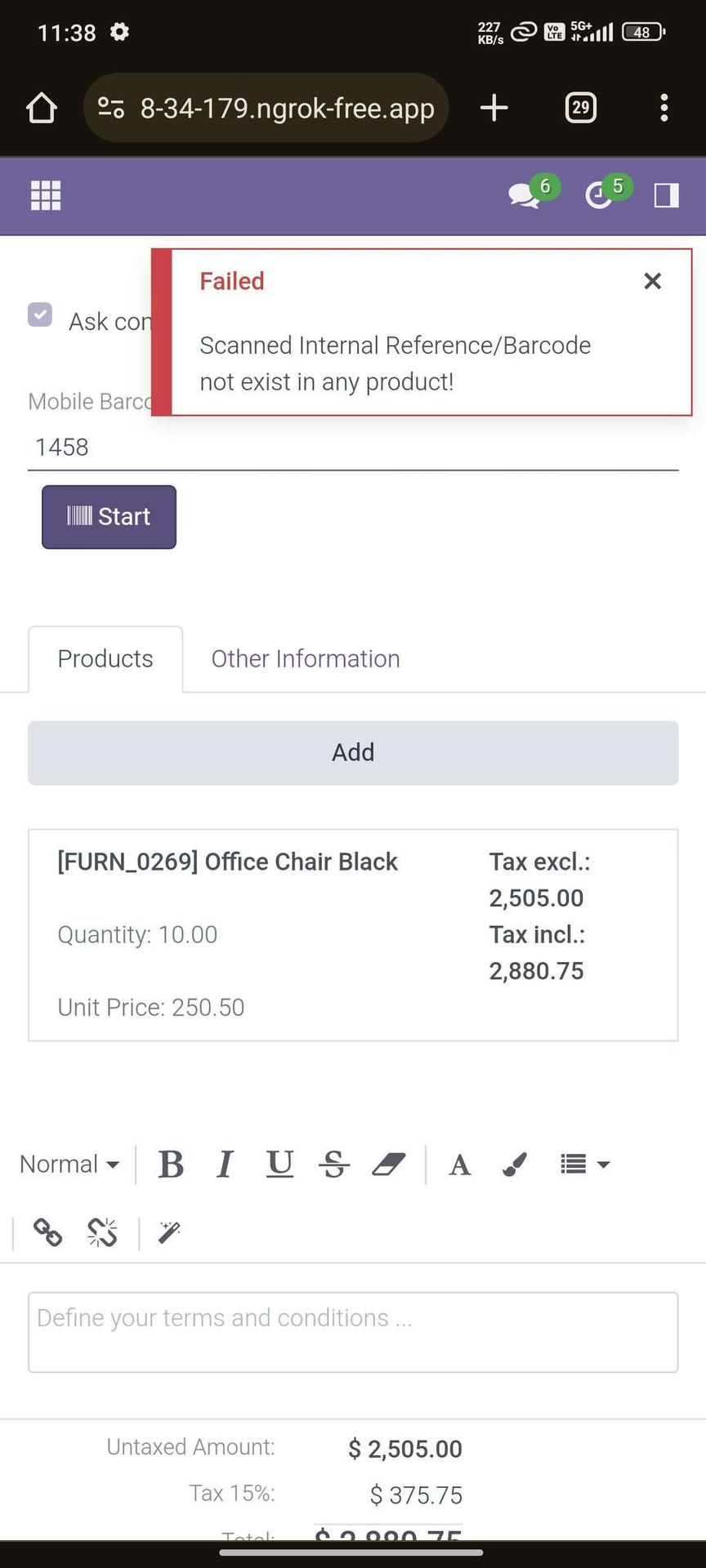Focus the terms and conditions field
Viewport: 706px width, 1568px height.
pos(353,1332)
